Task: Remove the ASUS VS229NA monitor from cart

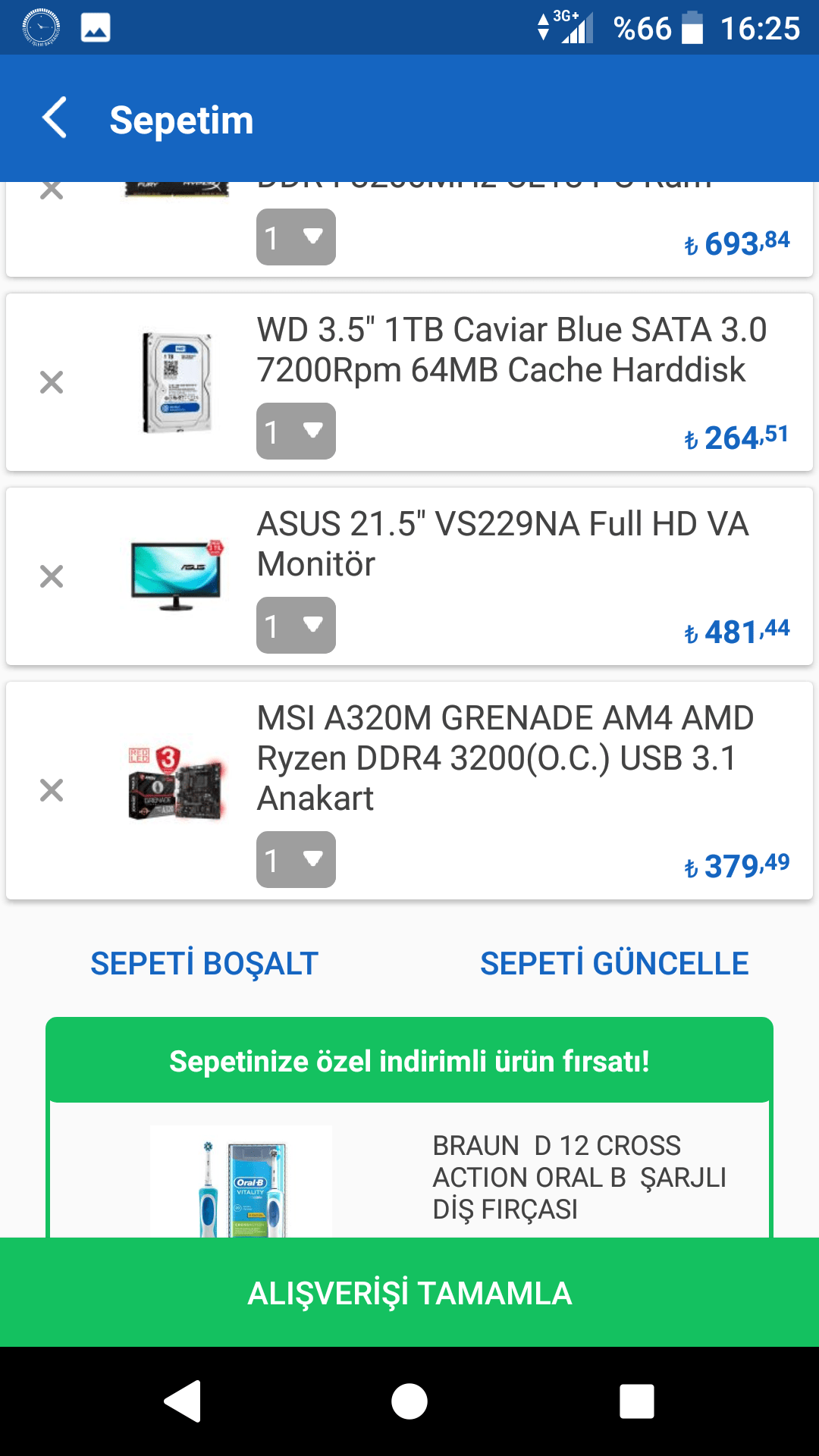Action: [x=52, y=576]
